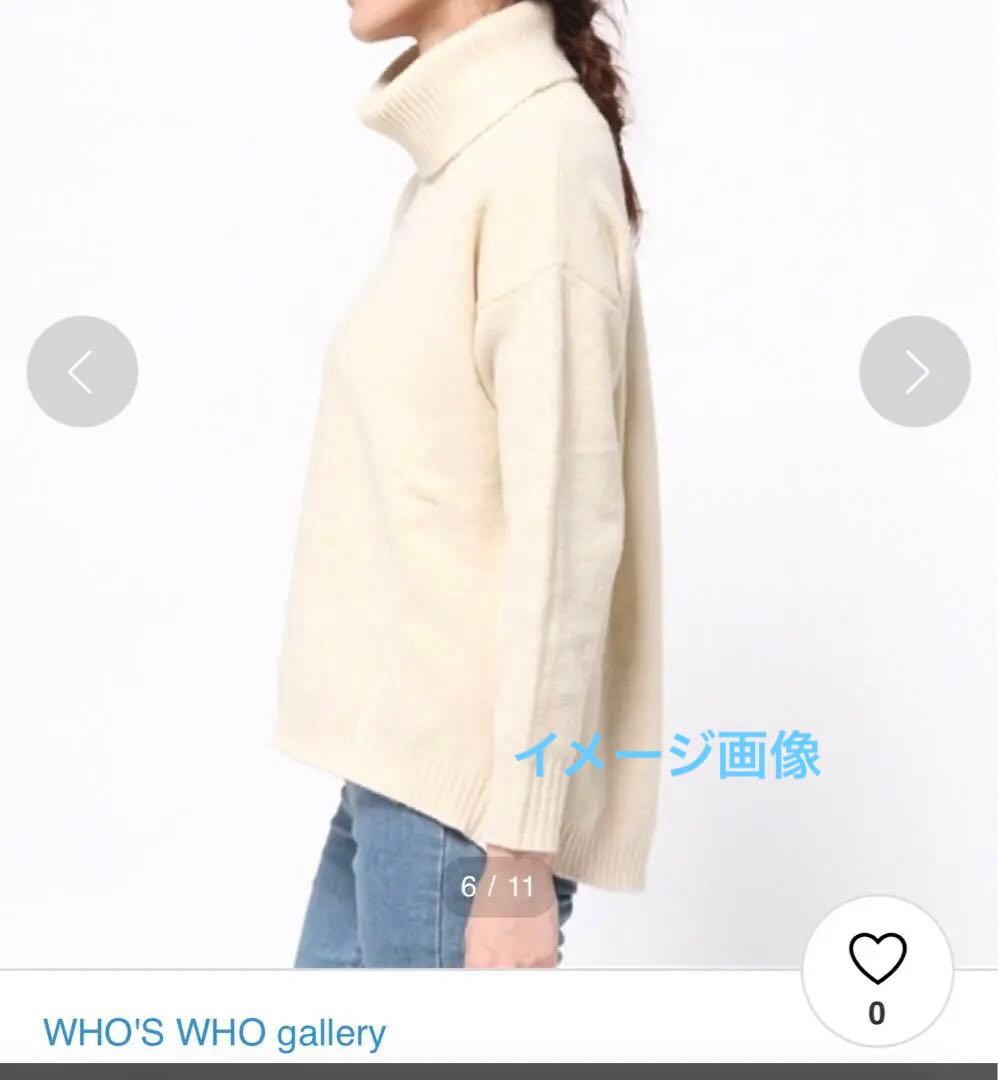Open the sweater photo in full view
998x1080 pixels.
(x=499, y=484)
